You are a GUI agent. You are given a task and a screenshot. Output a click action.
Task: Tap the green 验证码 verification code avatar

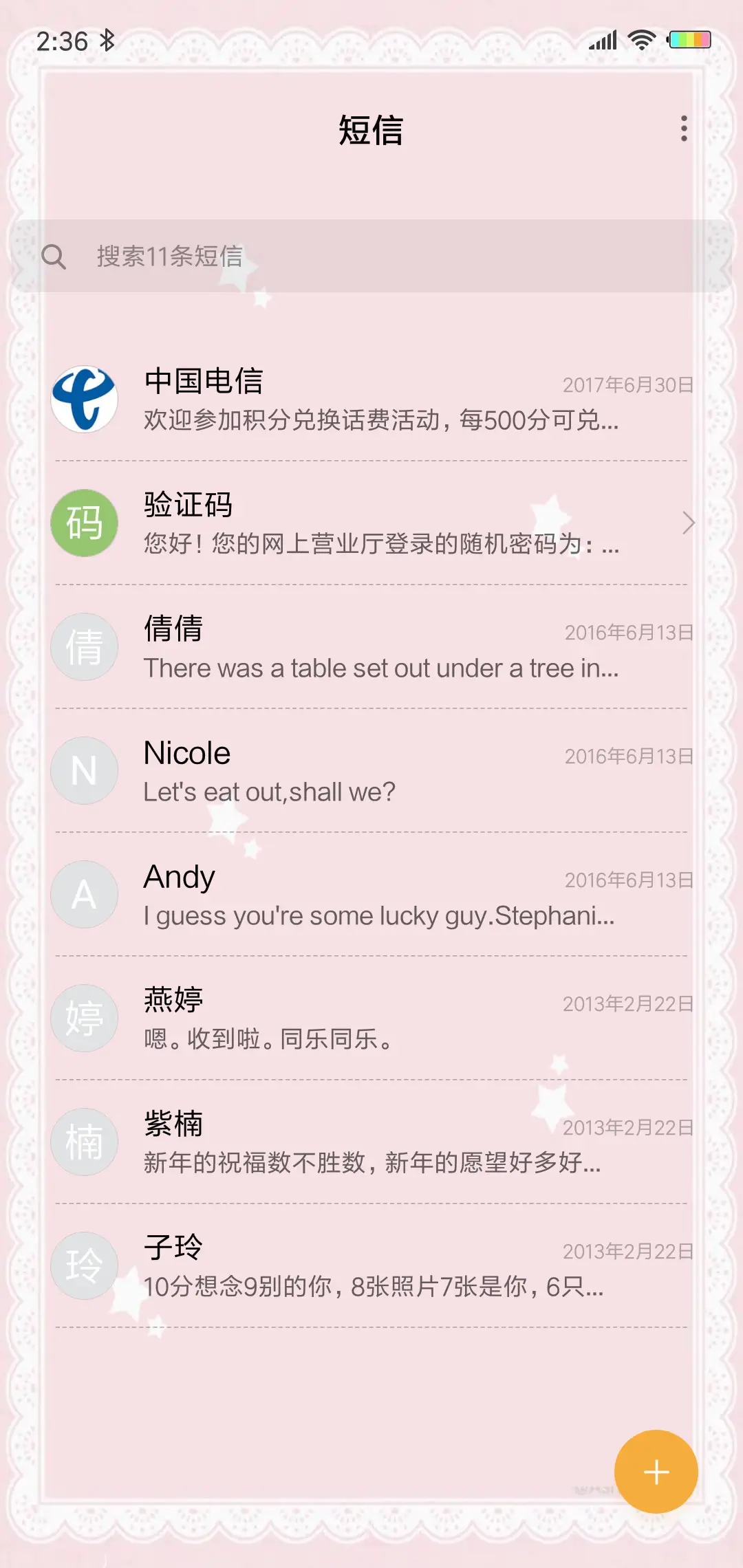tap(84, 523)
